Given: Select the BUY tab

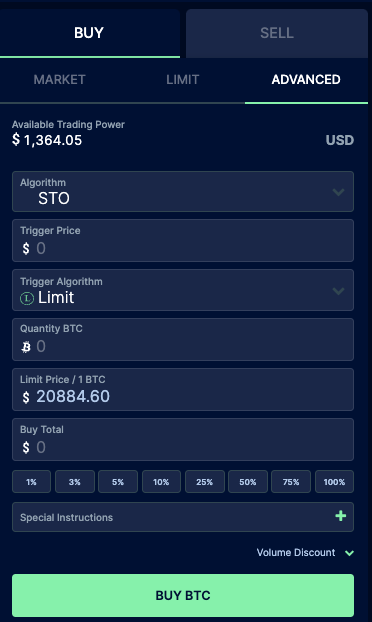Looking at the screenshot, I should (89, 33).
